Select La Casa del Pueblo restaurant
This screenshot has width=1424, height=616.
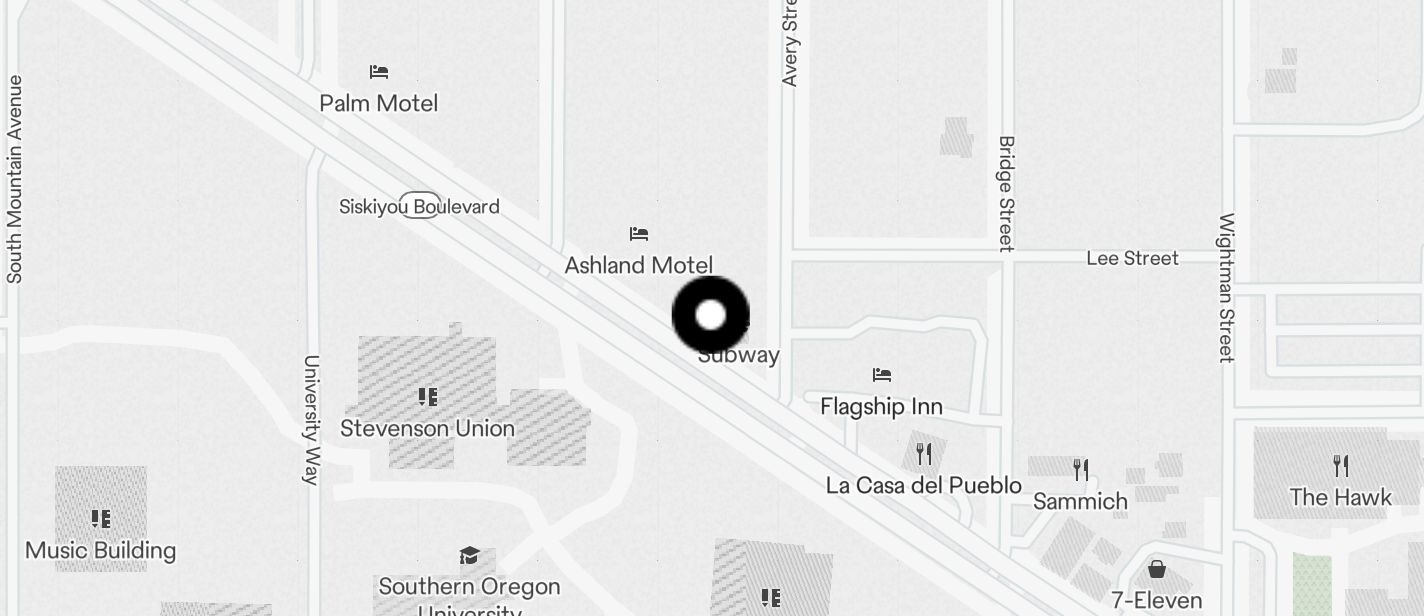[x=924, y=454]
